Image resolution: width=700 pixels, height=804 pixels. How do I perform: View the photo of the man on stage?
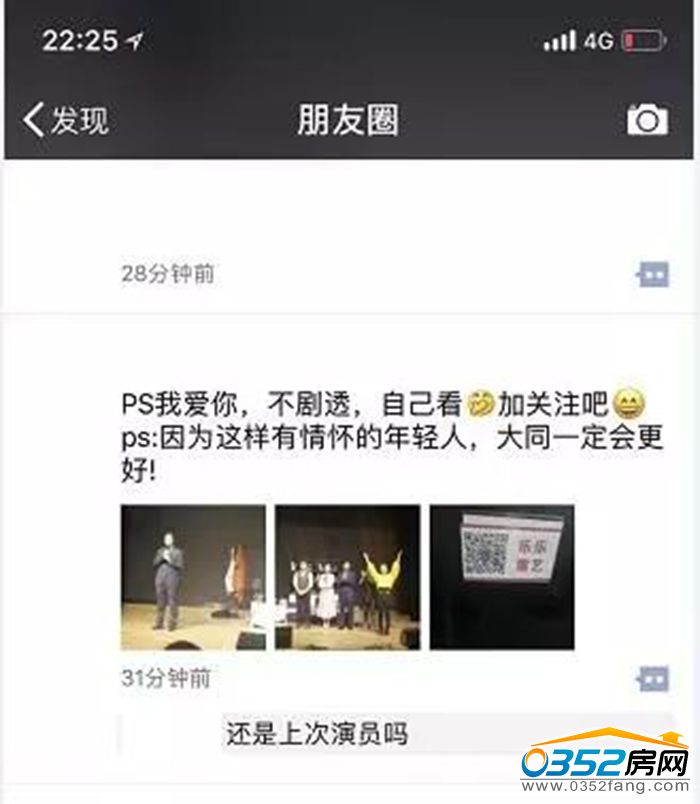coord(193,577)
